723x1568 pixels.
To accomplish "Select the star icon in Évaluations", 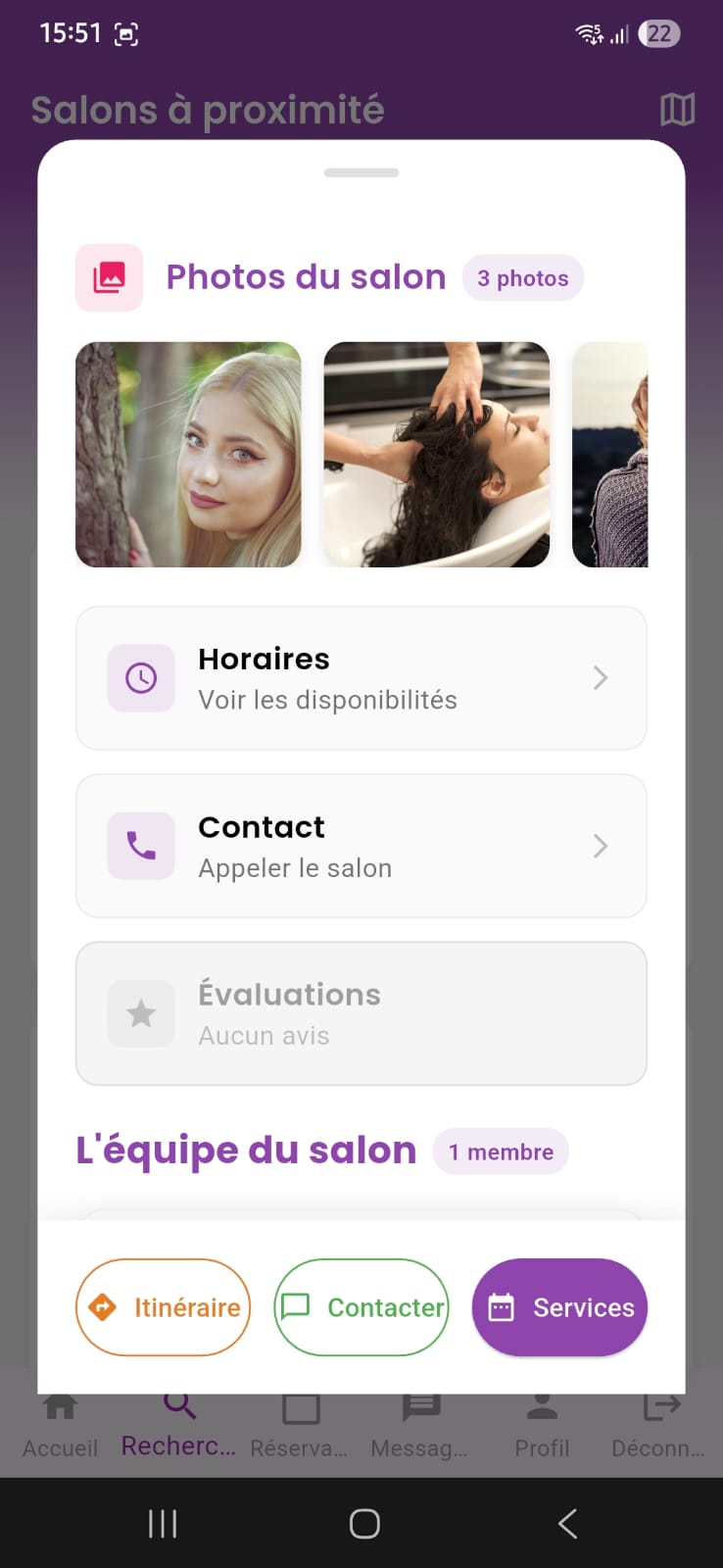I will tap(140, 1013).
